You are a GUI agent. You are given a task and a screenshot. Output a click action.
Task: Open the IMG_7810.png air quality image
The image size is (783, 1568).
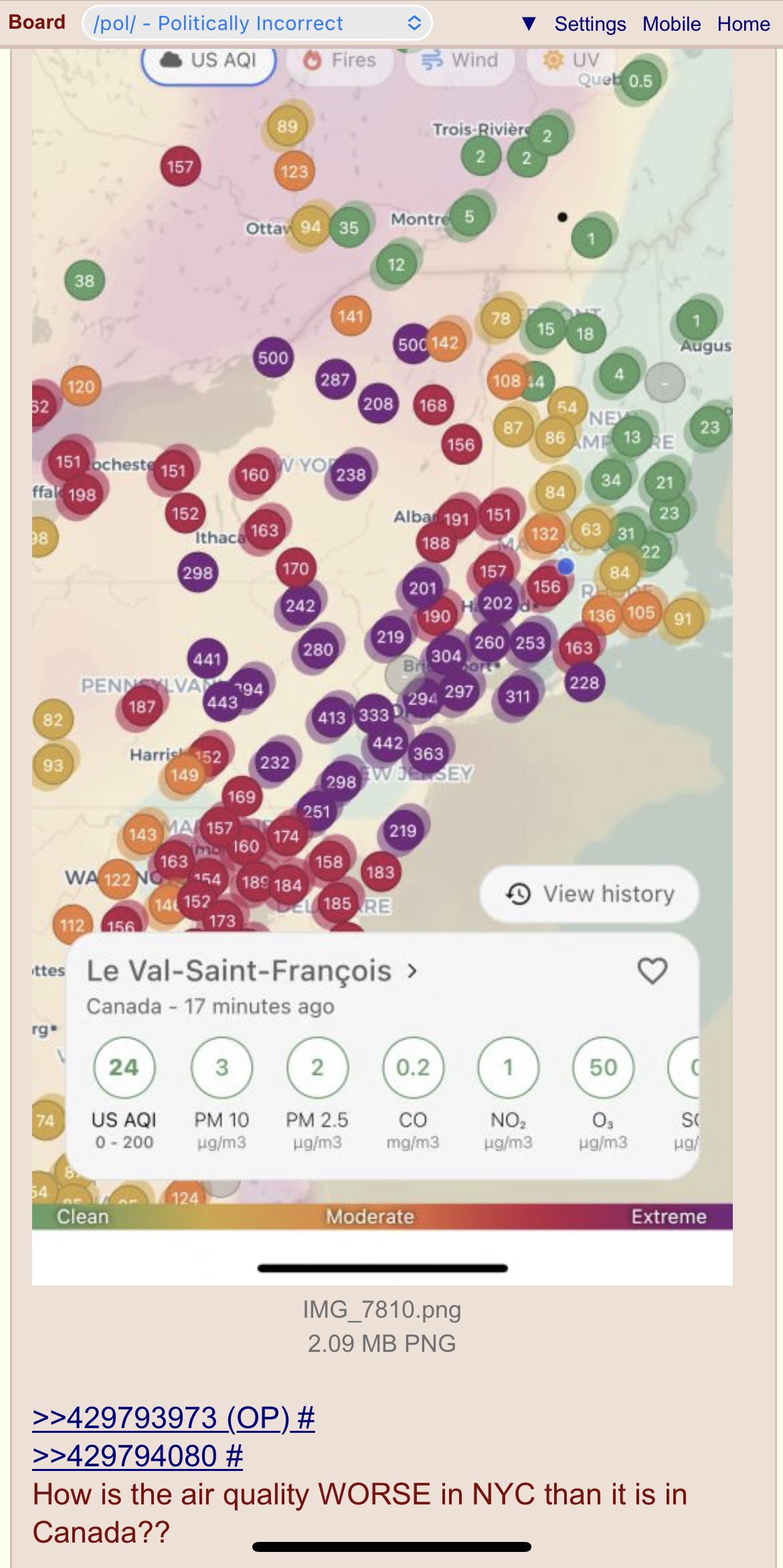click(x=382, y=667)
